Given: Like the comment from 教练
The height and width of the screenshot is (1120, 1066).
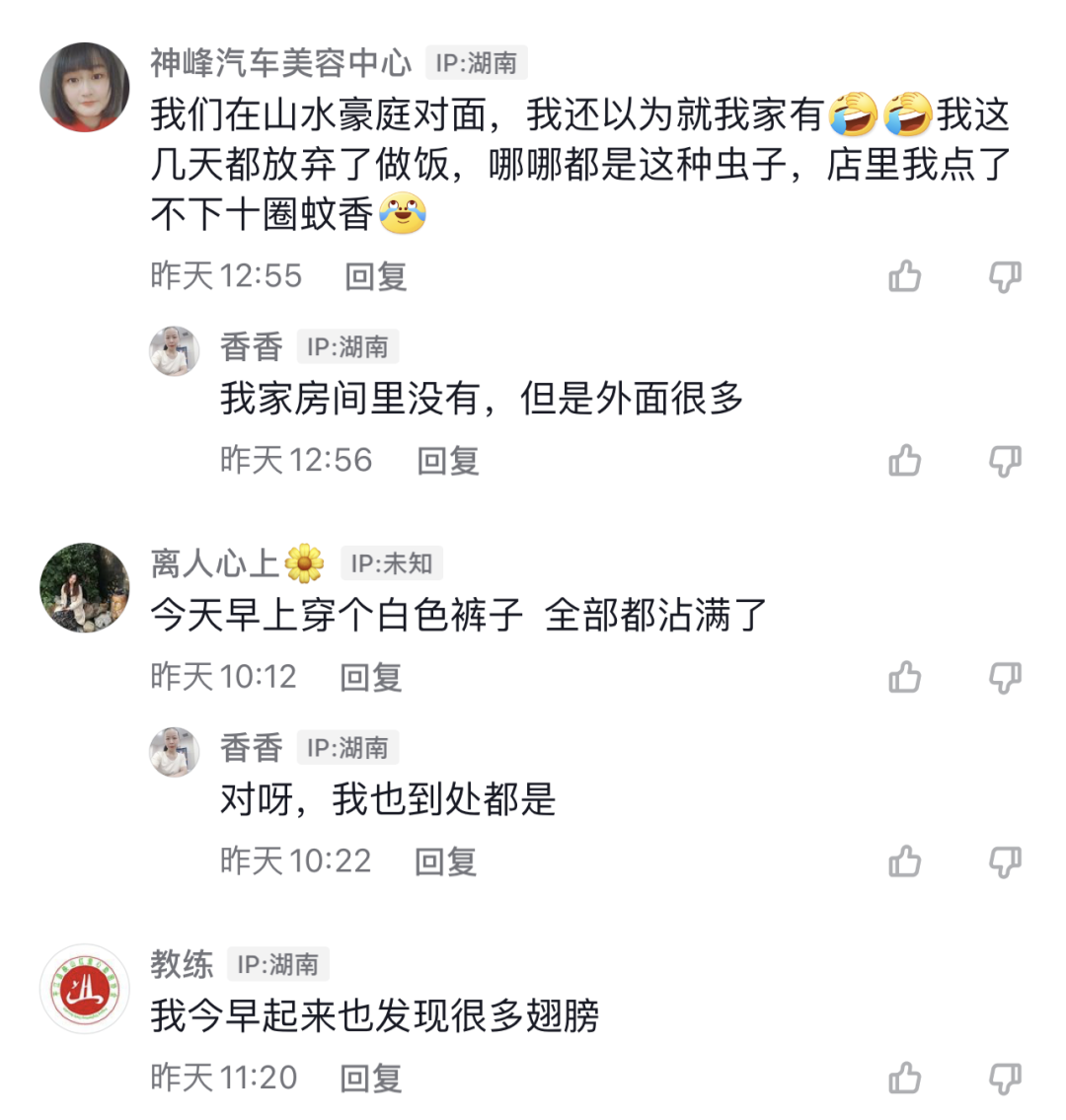Looking at the screenshot, I should [904, 1079].
